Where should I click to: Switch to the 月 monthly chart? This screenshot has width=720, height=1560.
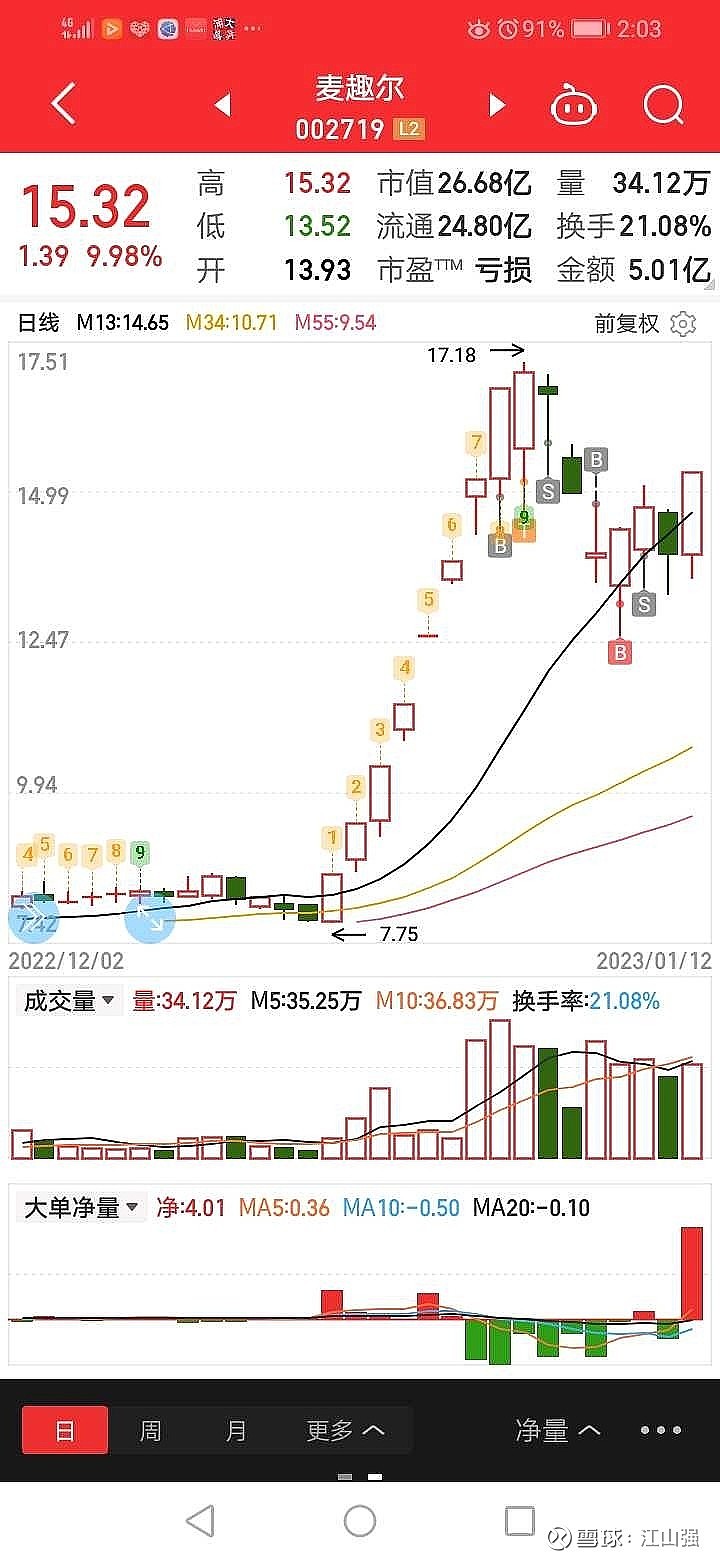click(x=236, y=1430)
